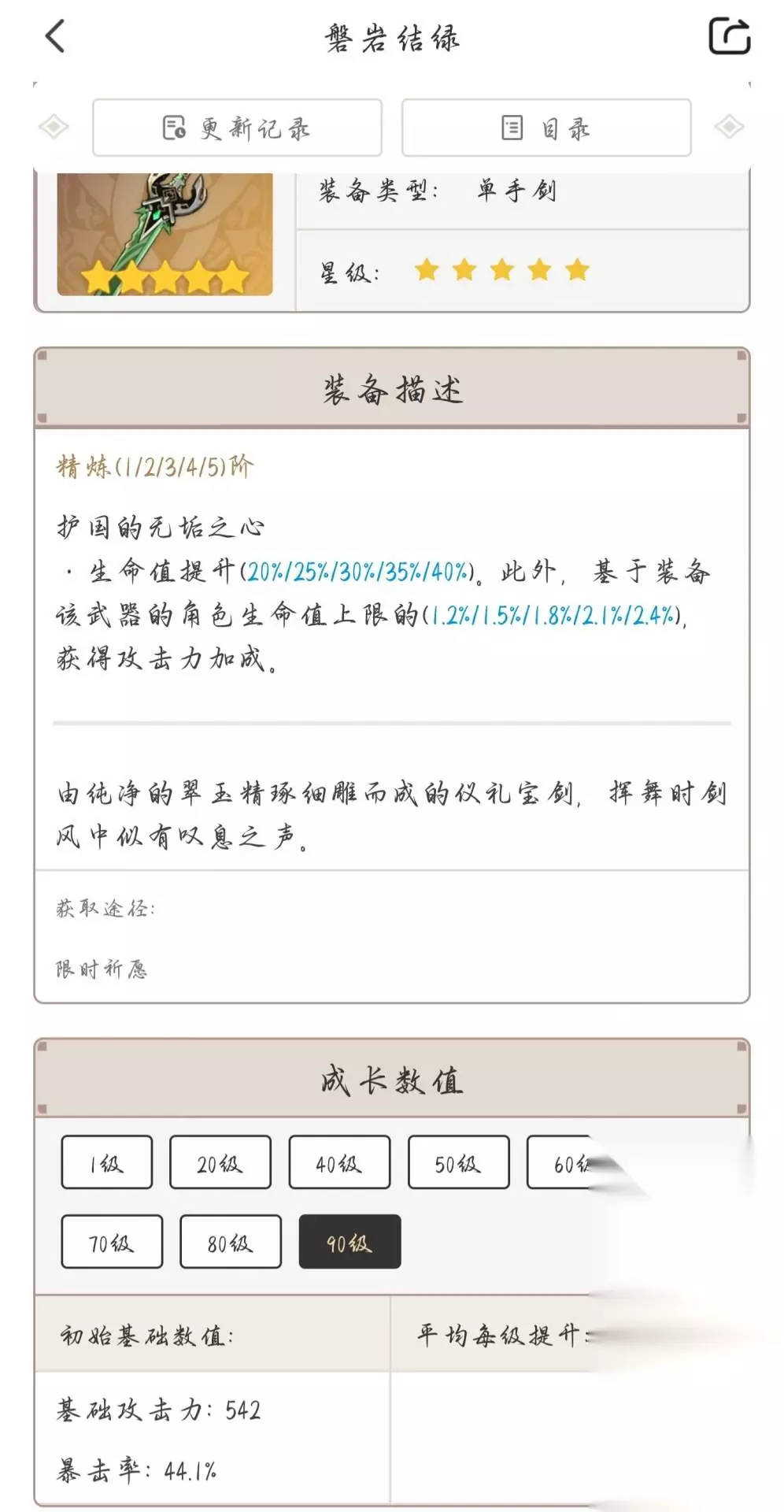View 70级 growth values
This screenshot has width=784, height=1512.
(112, 1242)
